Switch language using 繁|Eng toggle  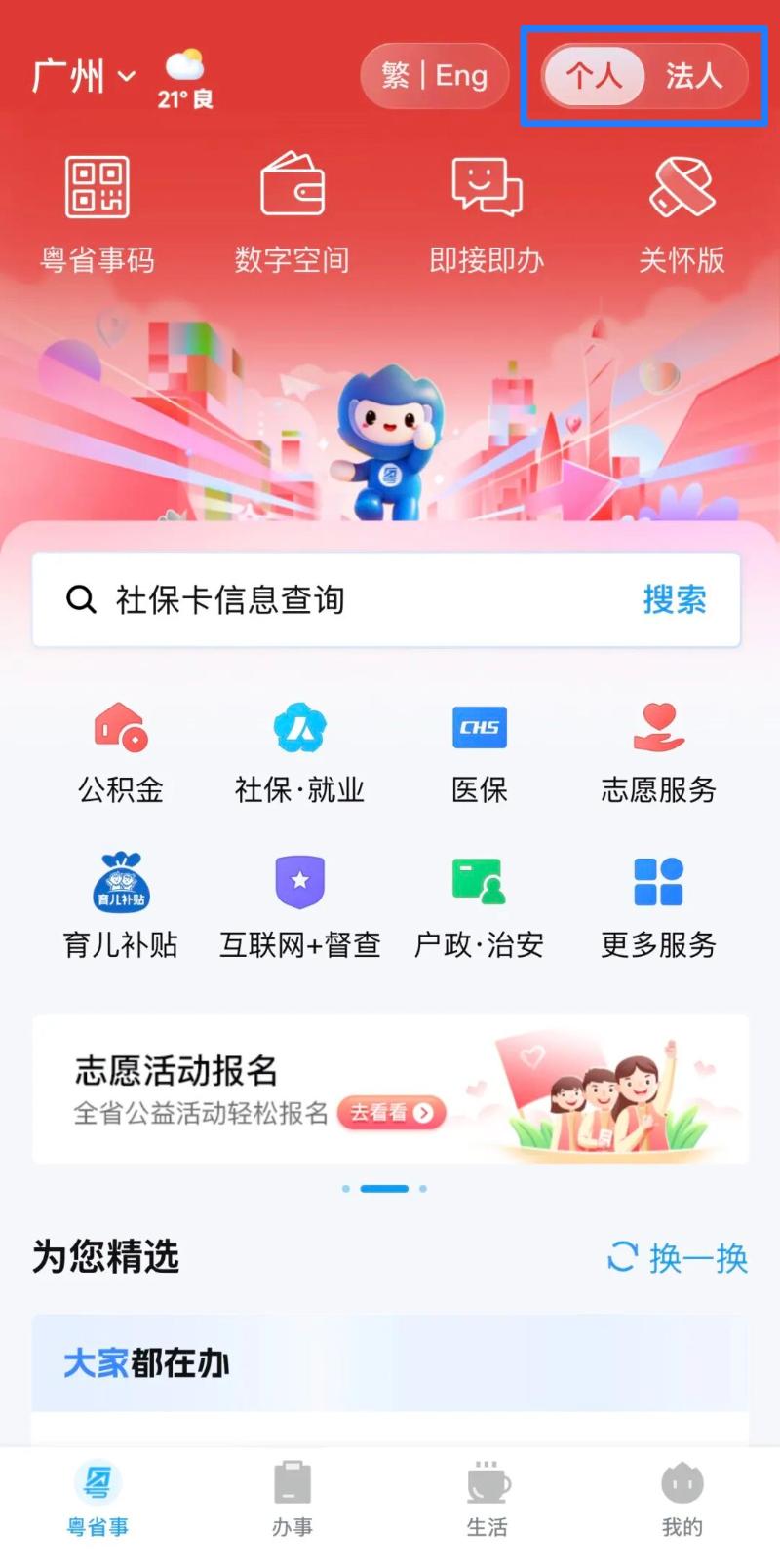(x=435, y=76)
